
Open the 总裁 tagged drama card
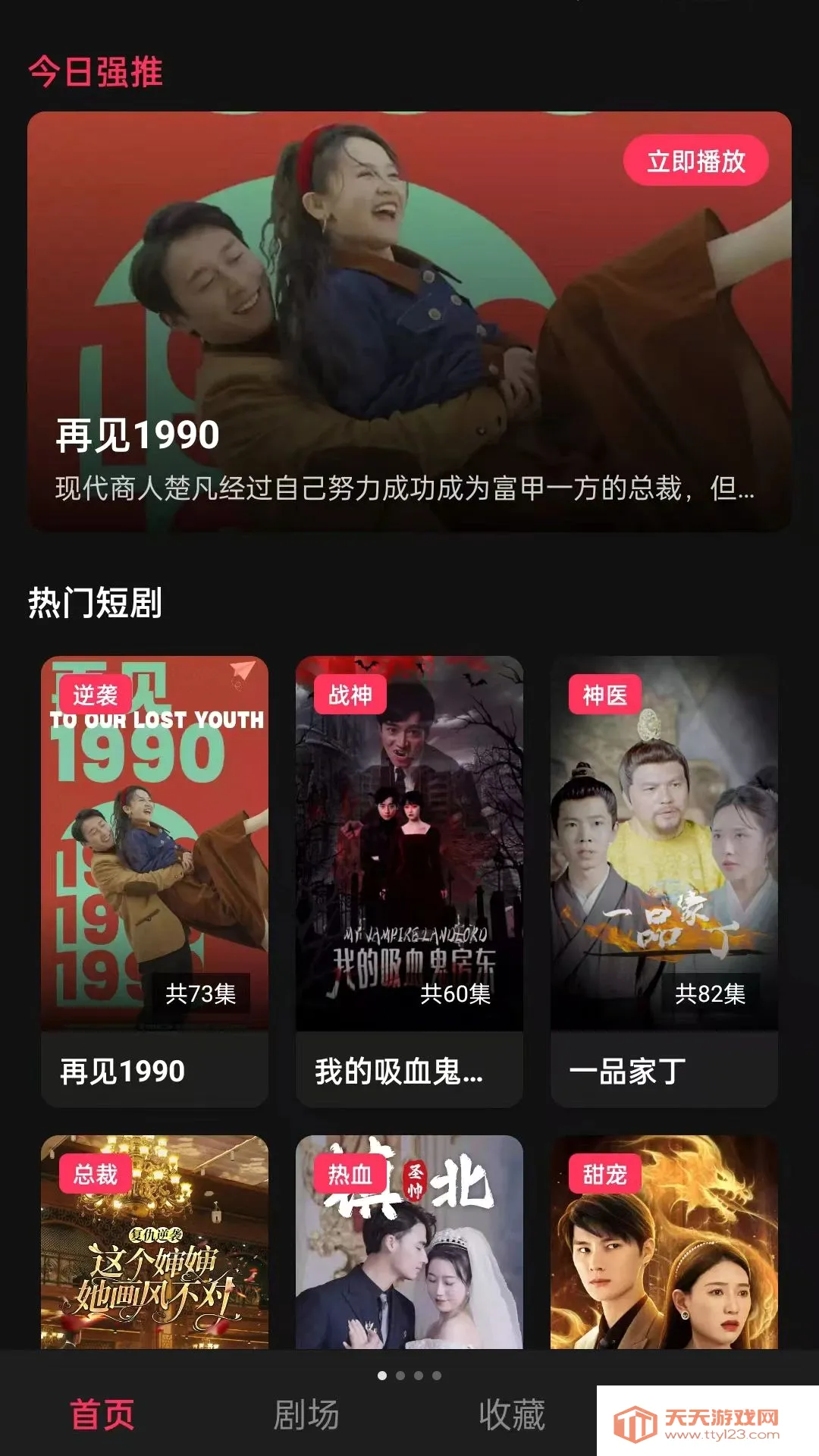(155, 1242)
